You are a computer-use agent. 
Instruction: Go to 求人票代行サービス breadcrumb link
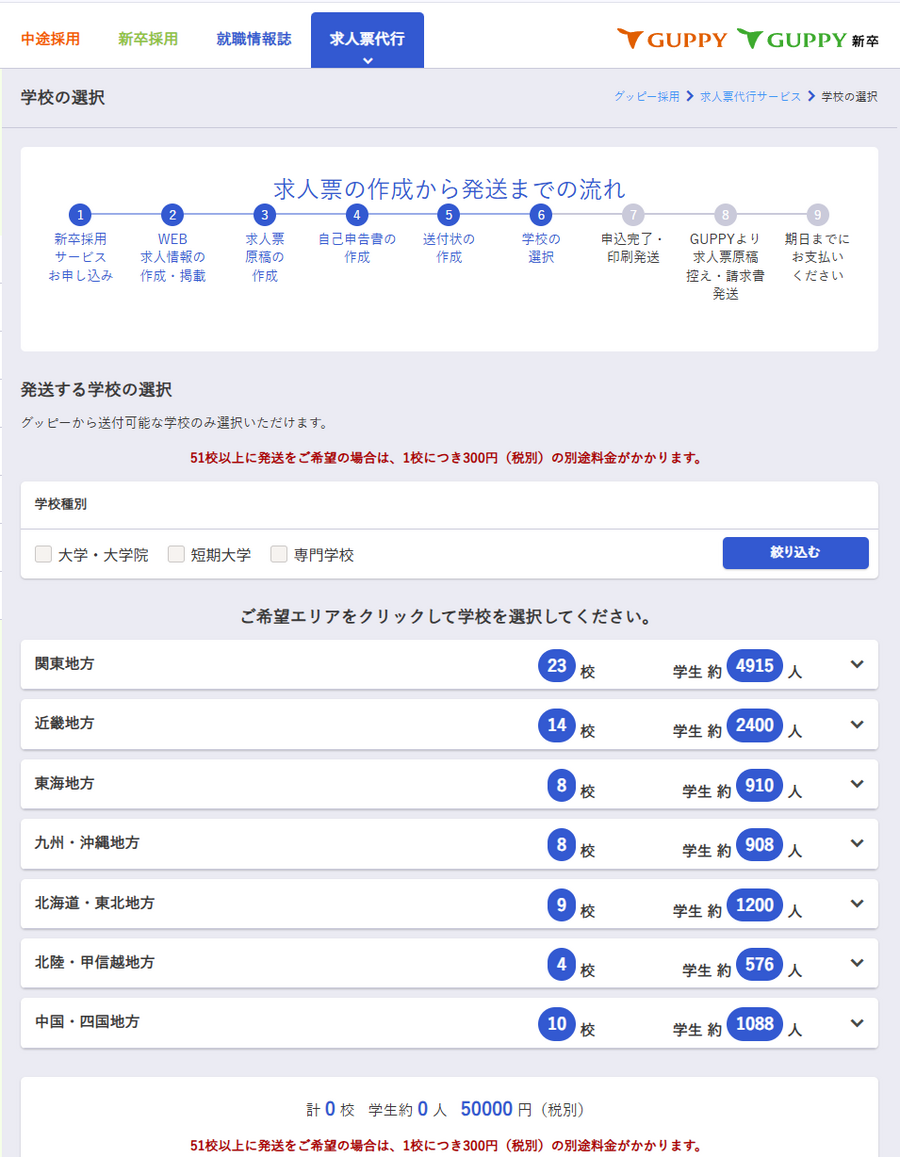(750, 97)
